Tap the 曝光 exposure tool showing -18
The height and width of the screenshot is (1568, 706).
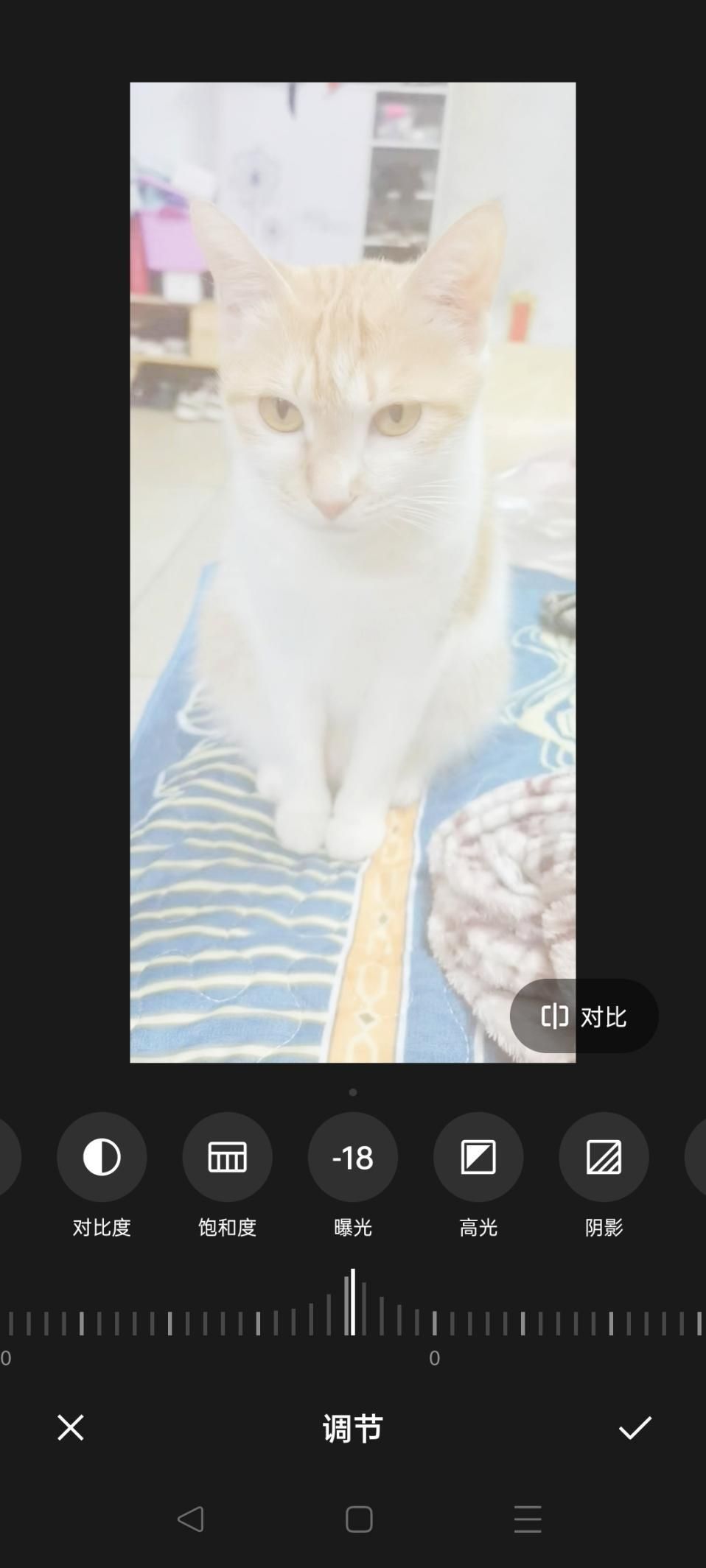point(352,1156)
